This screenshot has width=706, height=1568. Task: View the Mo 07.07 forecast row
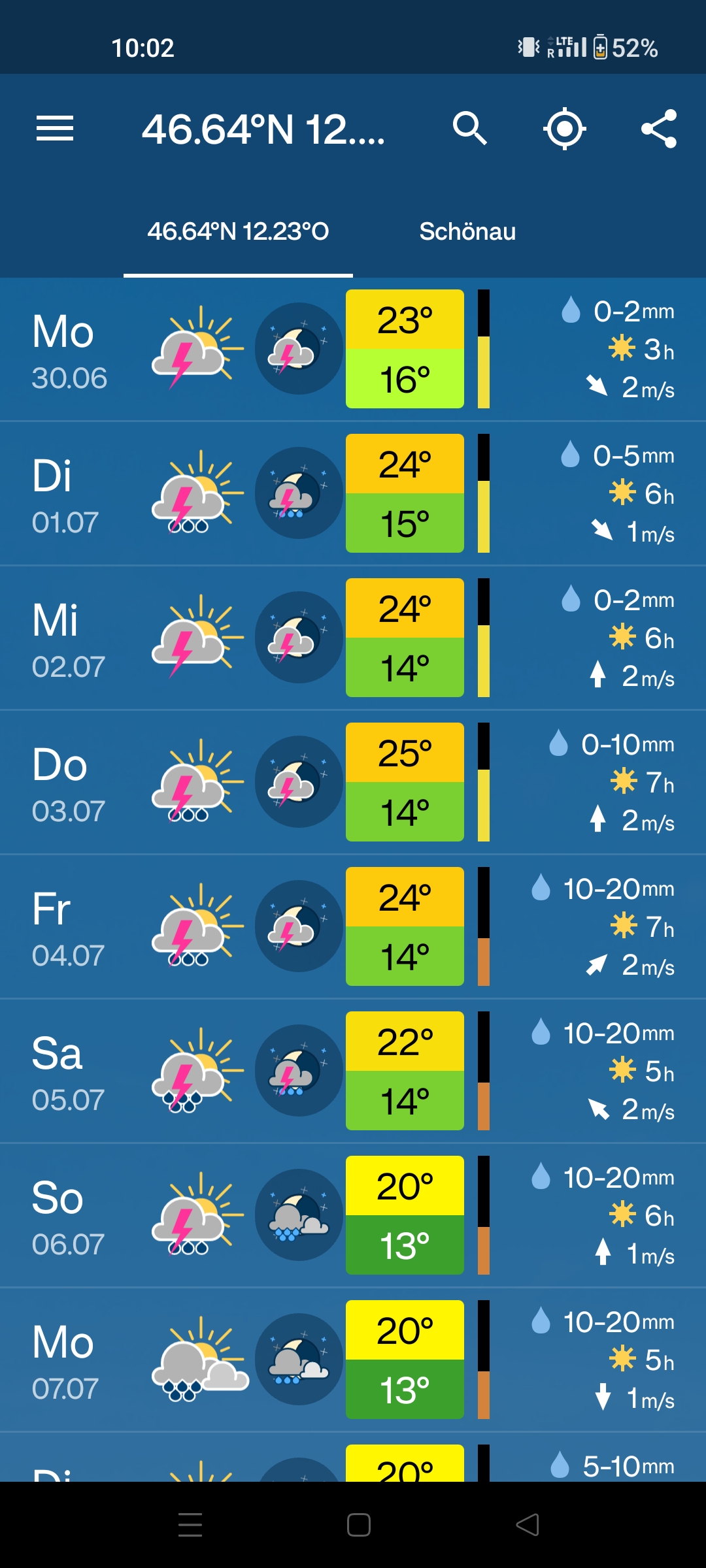tap(353, 1360)
